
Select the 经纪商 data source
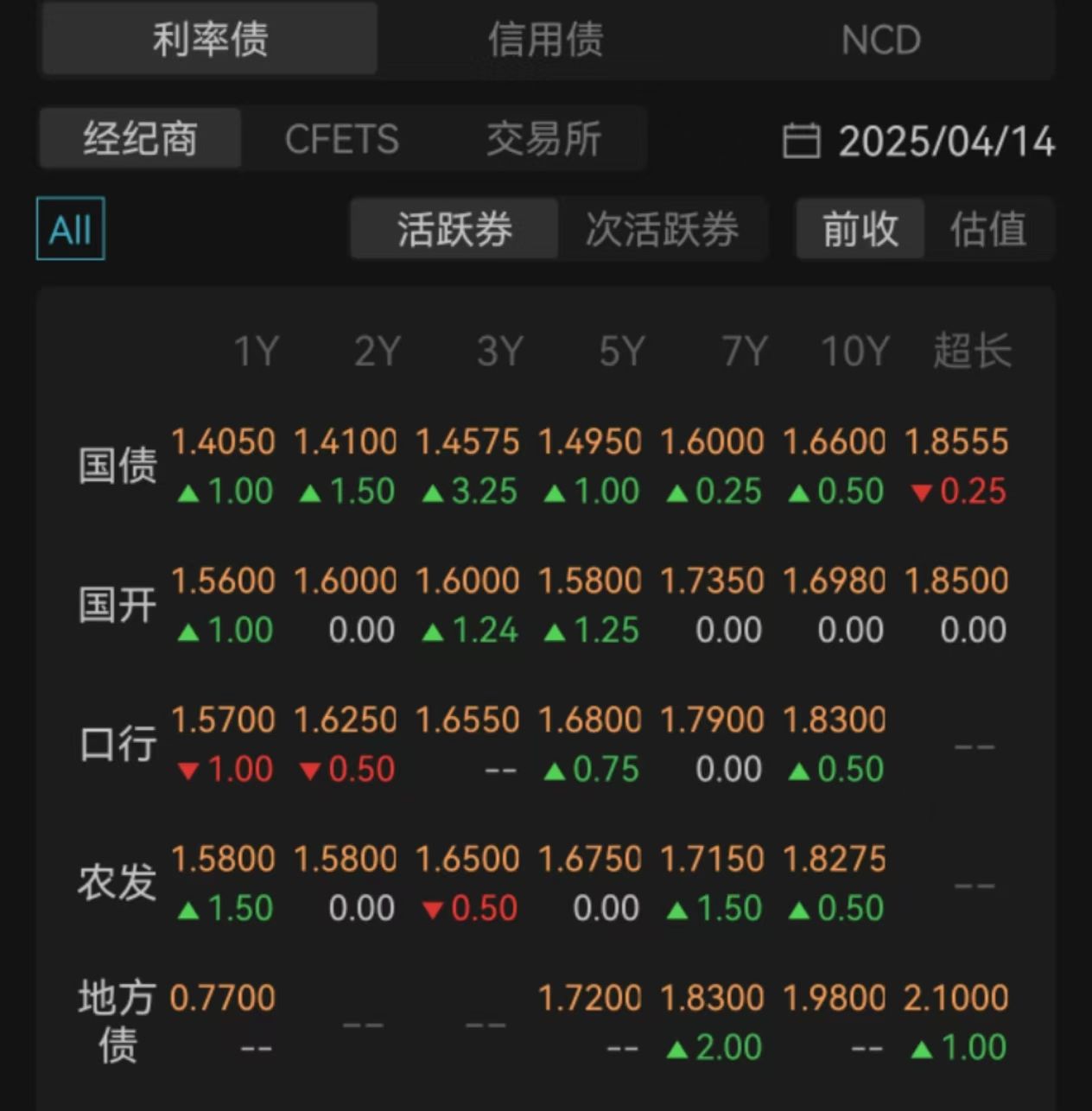[139, 139]
